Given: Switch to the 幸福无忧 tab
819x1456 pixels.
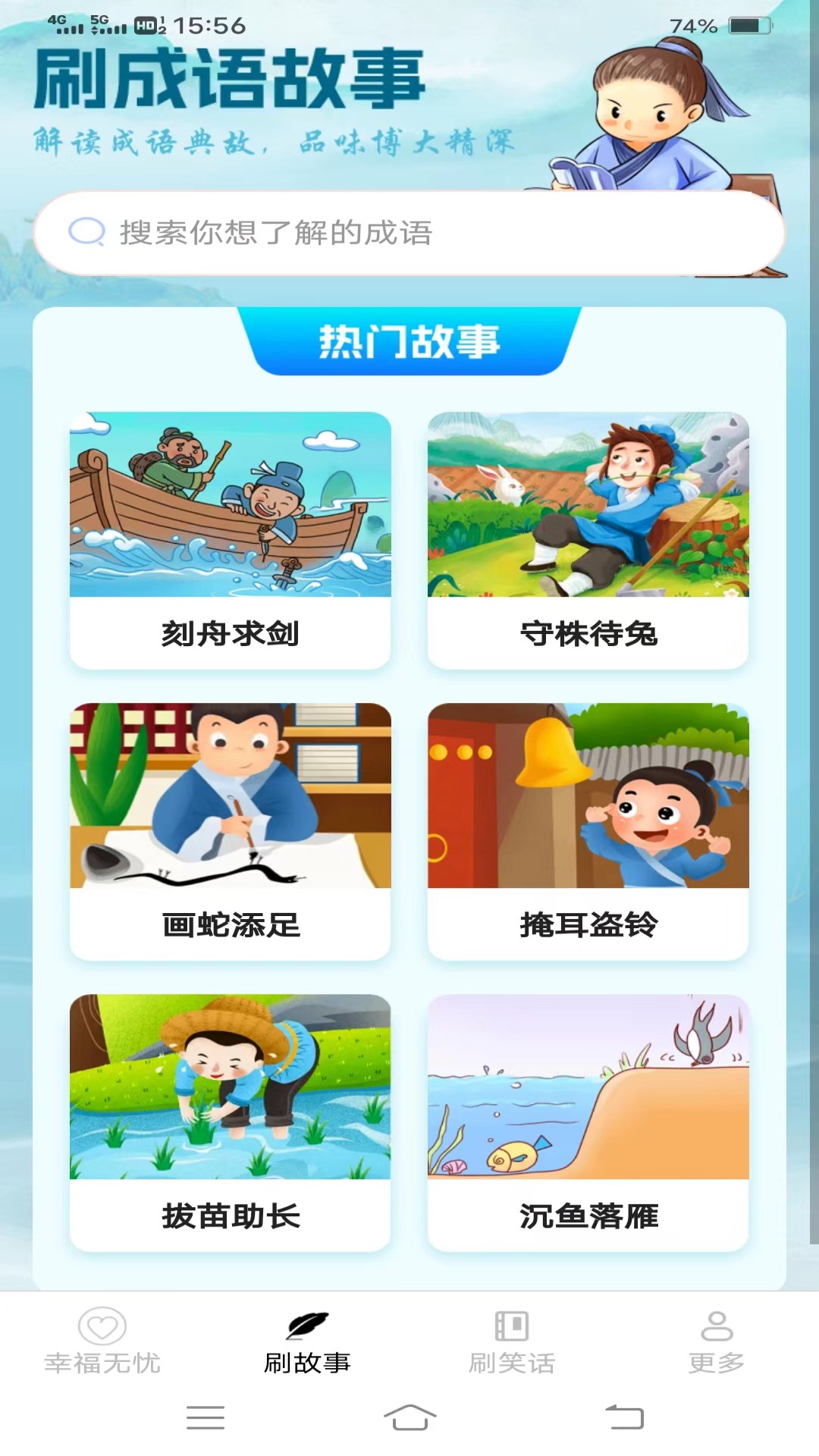Looking at the screenshot, I should 102,1341.
